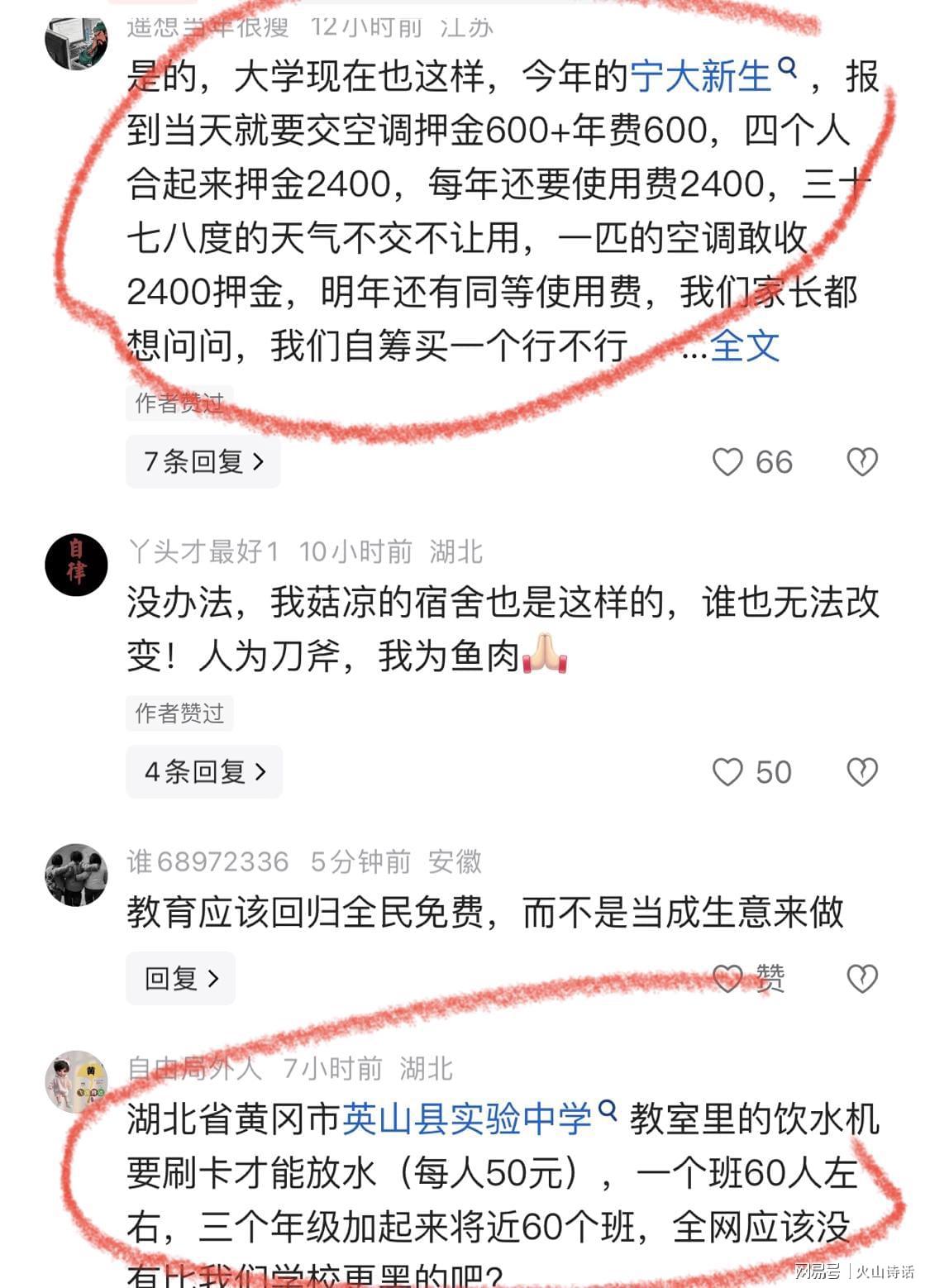Image resolution: width=930 pixels, height=1288 pixels.
Task: Like the comment with 66 likes
Action: click(x=728, y=462)
